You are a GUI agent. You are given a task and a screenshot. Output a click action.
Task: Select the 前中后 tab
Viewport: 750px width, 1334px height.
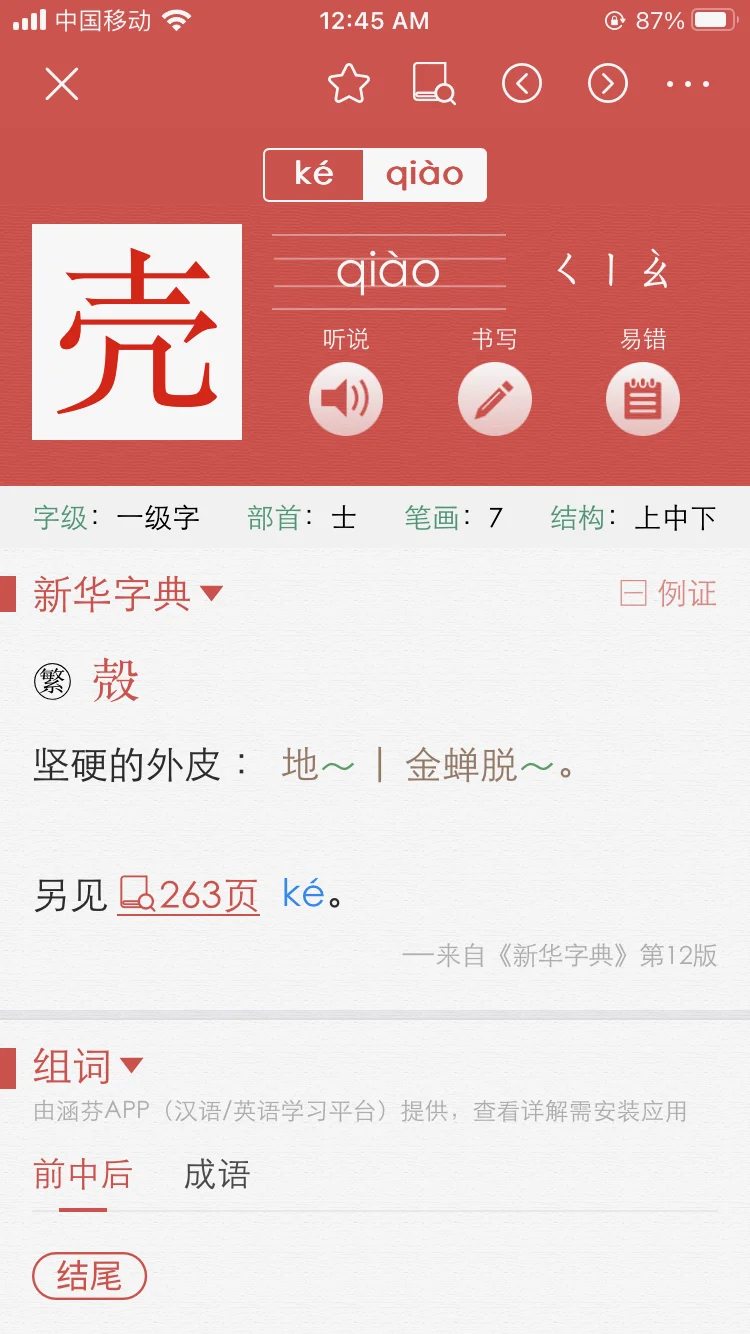(82, 1175)
